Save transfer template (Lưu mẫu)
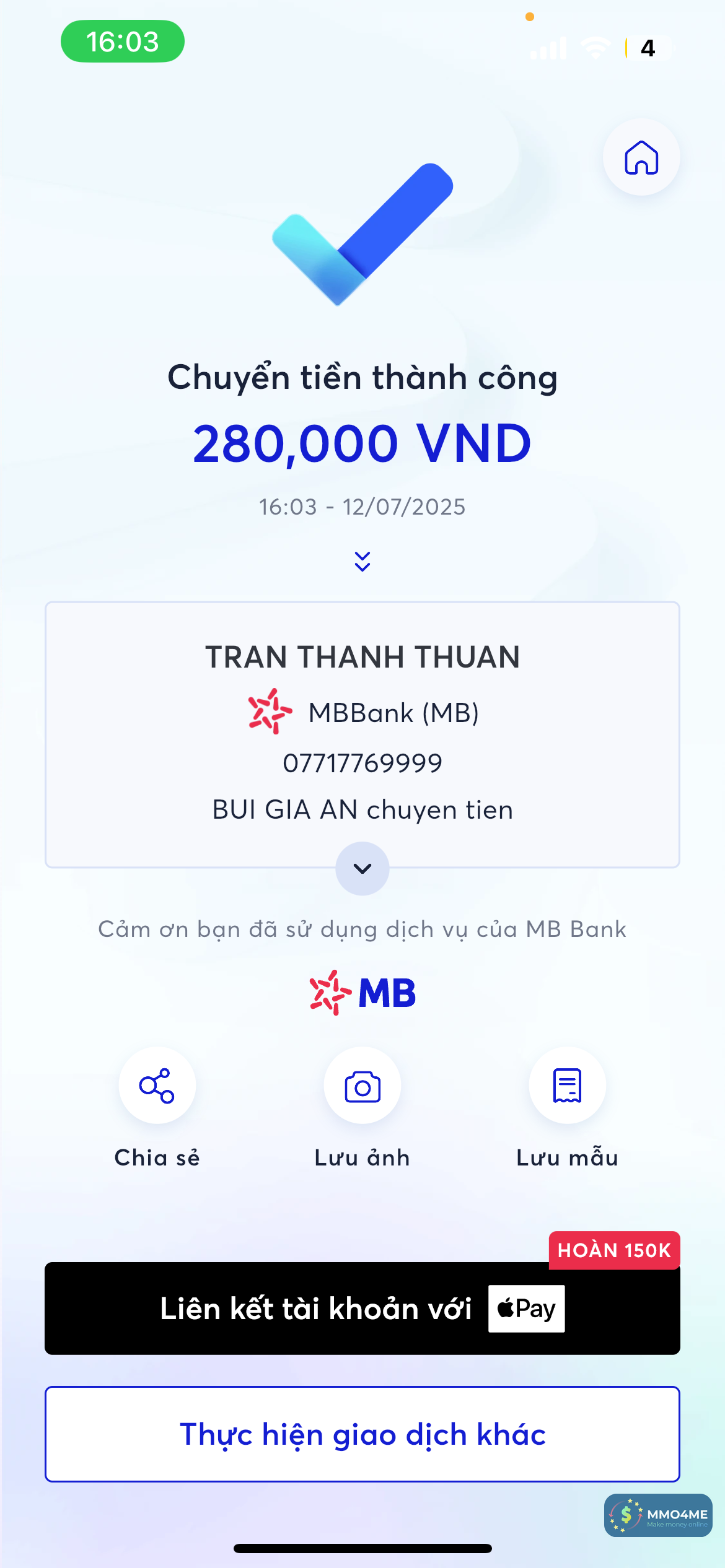The width and height of the screenshot is (725, 1568). (x=567, y=1086)
